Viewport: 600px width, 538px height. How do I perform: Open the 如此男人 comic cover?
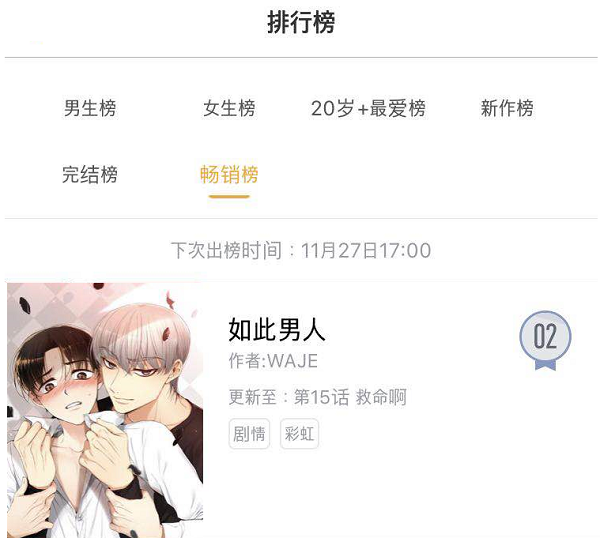pyautogui.click(x=105, y=410)
